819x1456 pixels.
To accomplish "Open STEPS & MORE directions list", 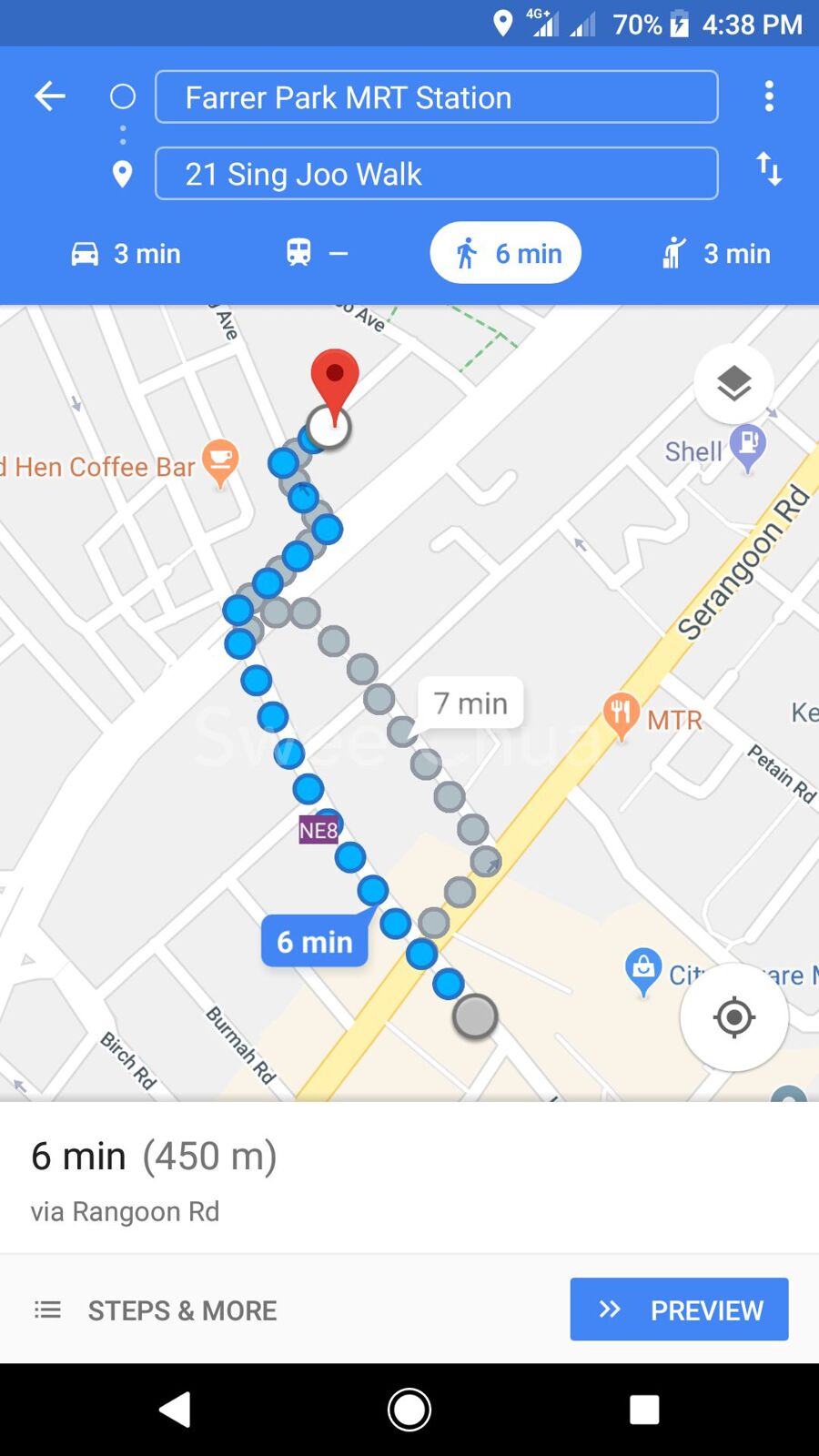I will point(157,1310).
